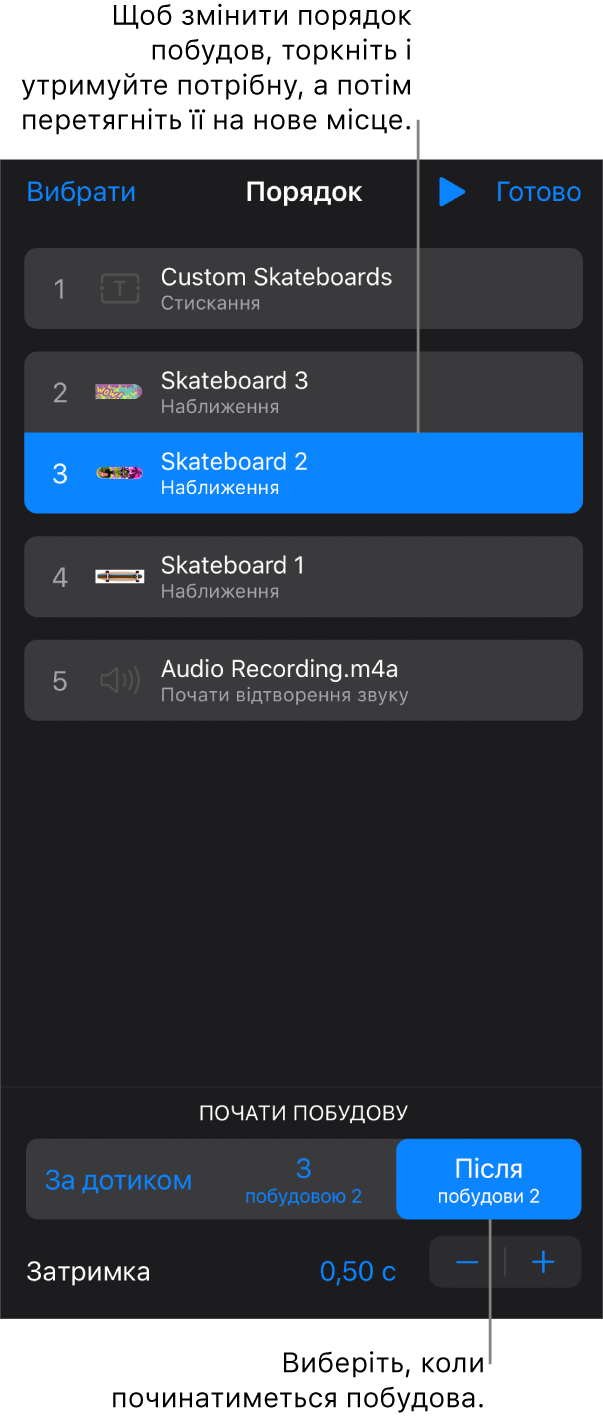
Task: Increase the Затримка delay
Action: [x=543, y=1262]
